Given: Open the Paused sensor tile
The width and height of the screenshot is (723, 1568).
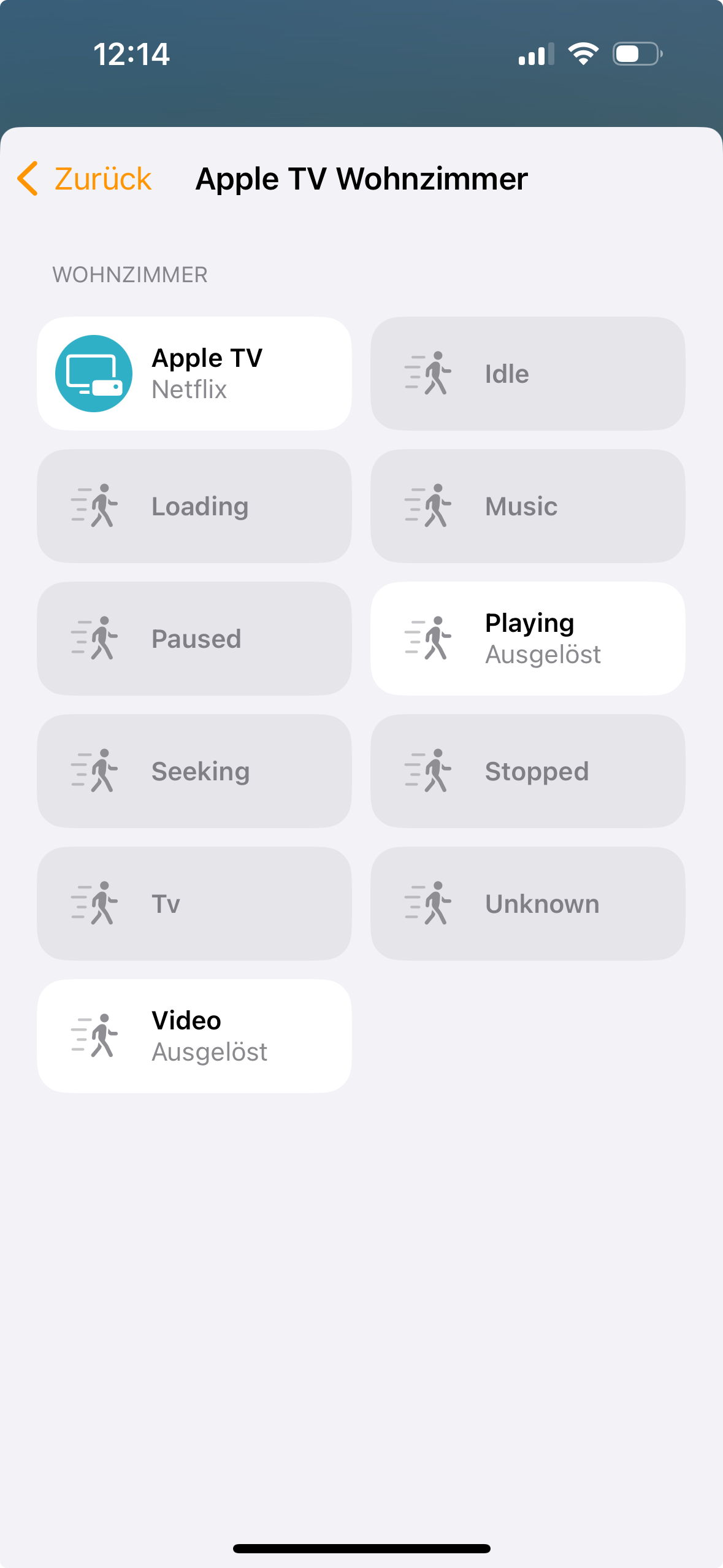Looking at the screenshot, I should tap(194, 639).
